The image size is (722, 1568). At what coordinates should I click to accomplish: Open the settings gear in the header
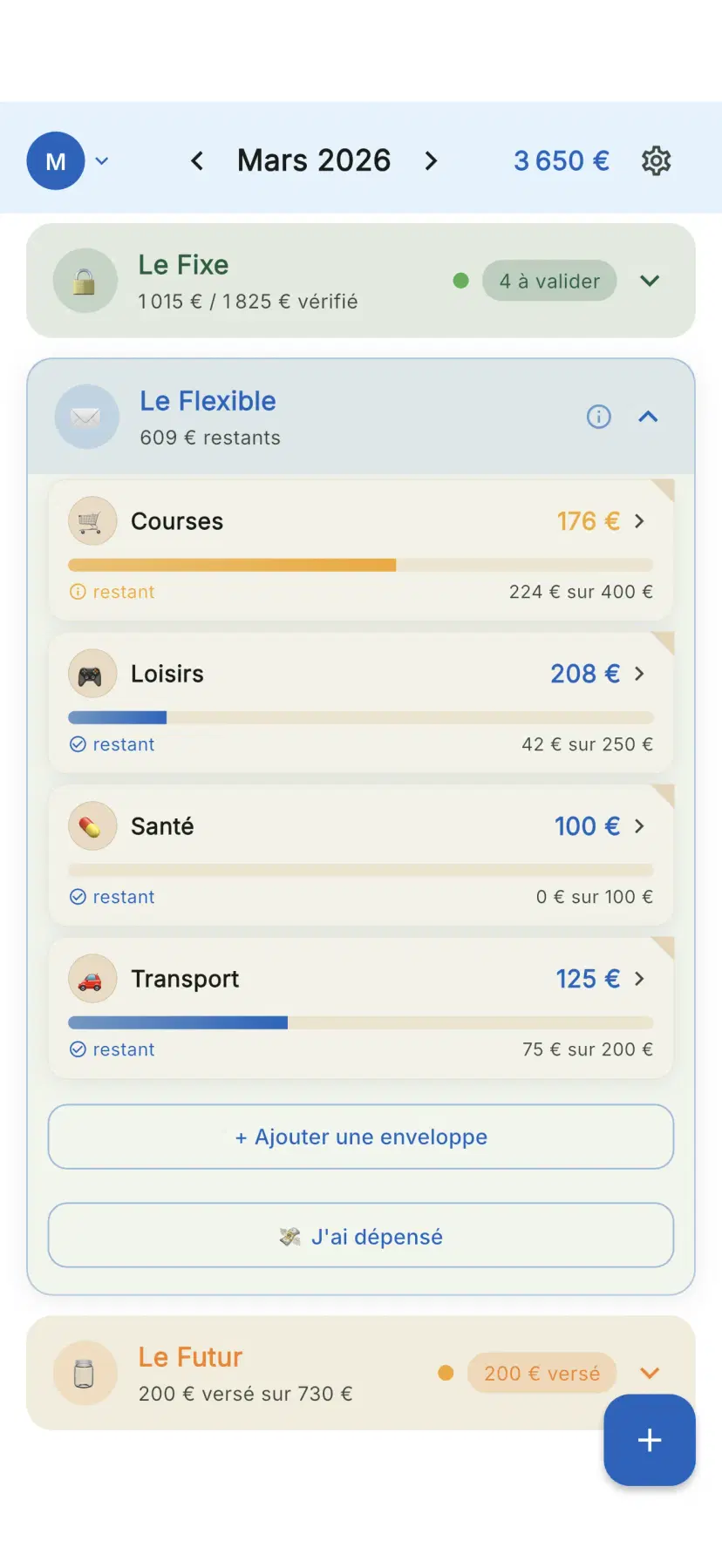pyautogui.click(x=655, y=160)
